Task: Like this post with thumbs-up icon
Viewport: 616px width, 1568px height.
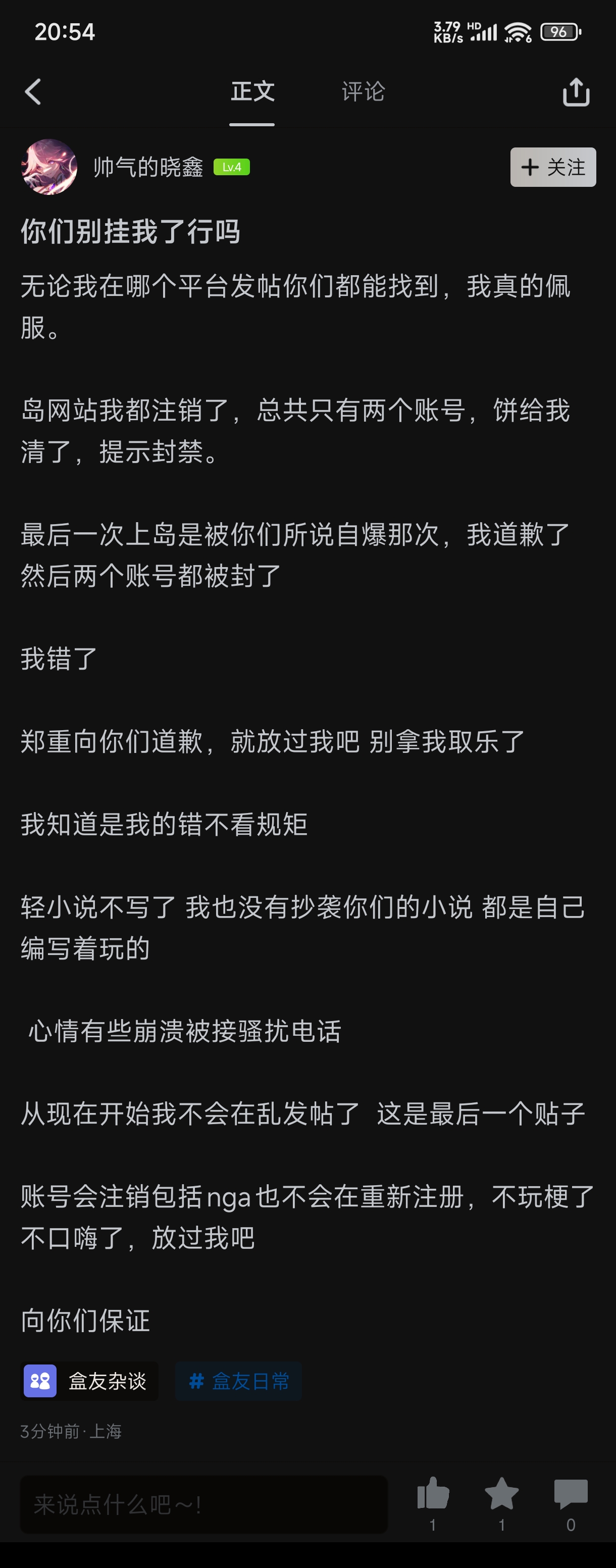Action: [x=433, y=1494]
